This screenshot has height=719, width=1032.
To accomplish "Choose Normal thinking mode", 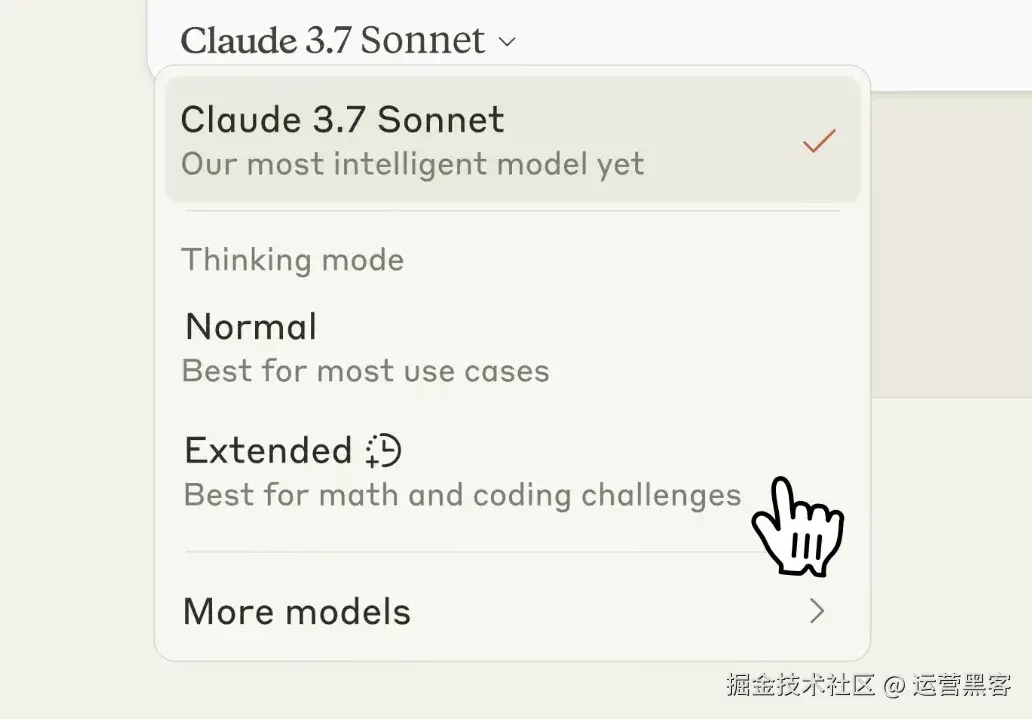I will click(366, 347).
